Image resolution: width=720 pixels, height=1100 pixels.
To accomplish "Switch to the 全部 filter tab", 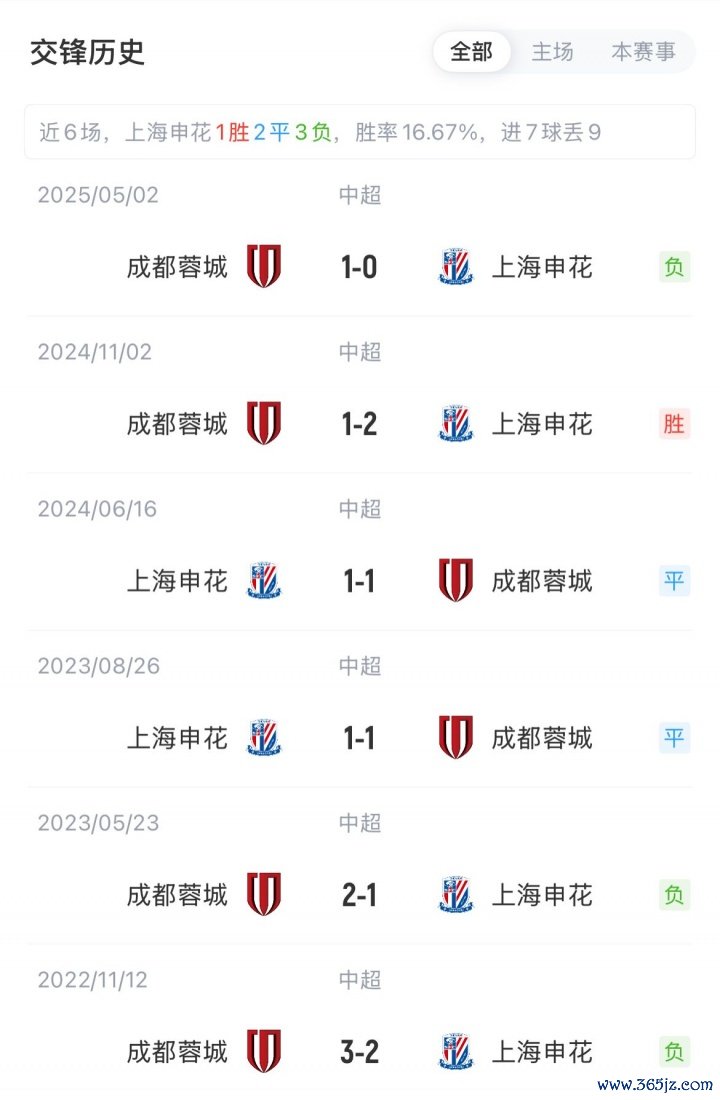I will (471, 52).
